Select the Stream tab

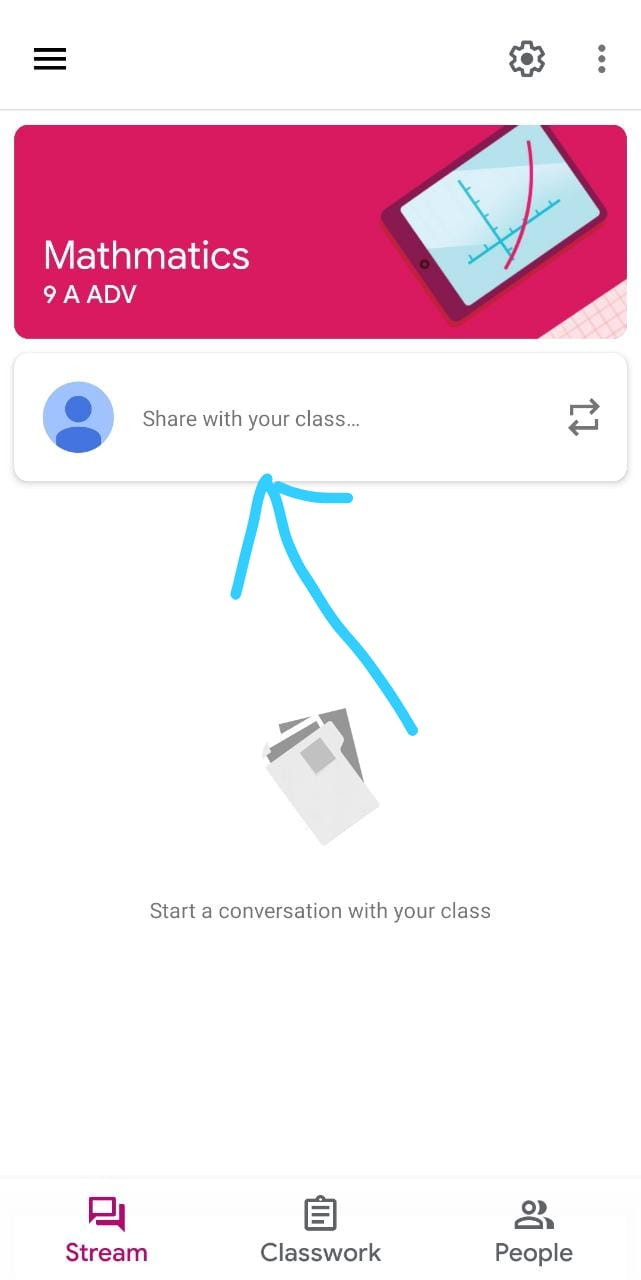[106, 1231]
